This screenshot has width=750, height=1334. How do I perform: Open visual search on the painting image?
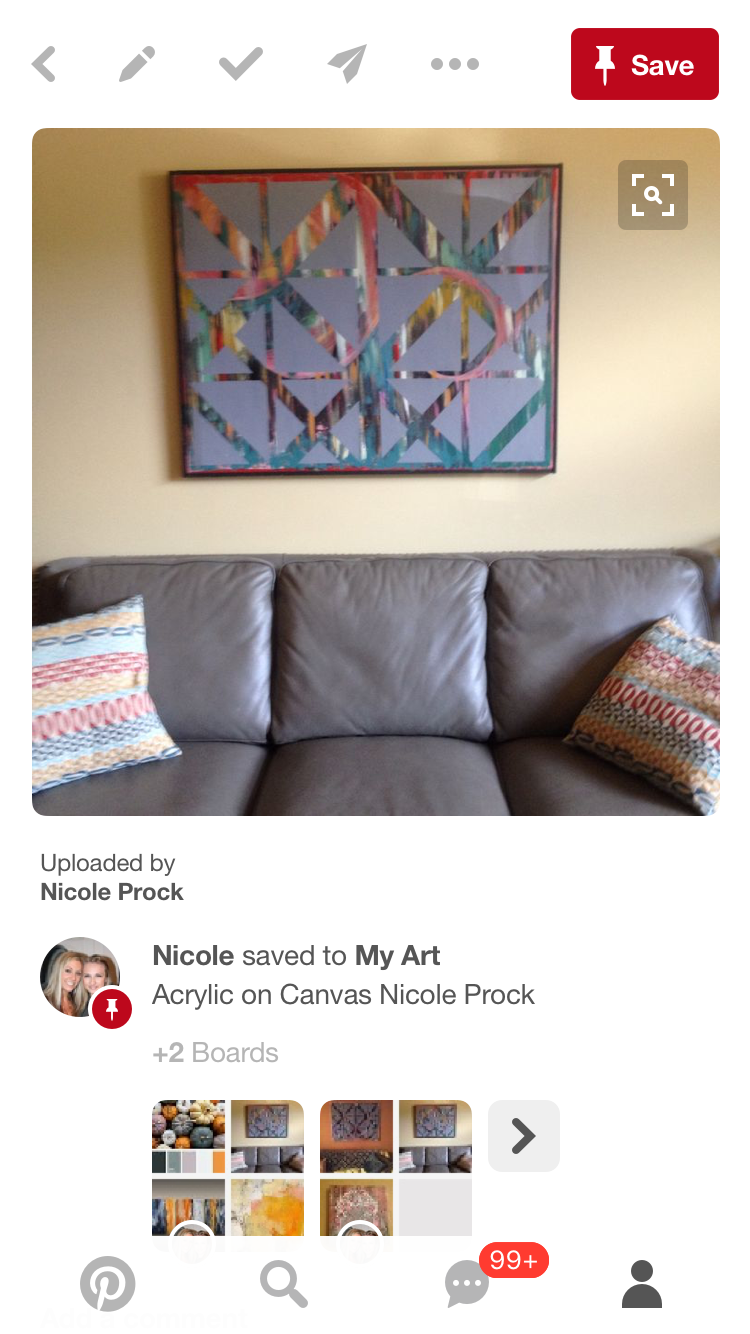tap(653, 195)
